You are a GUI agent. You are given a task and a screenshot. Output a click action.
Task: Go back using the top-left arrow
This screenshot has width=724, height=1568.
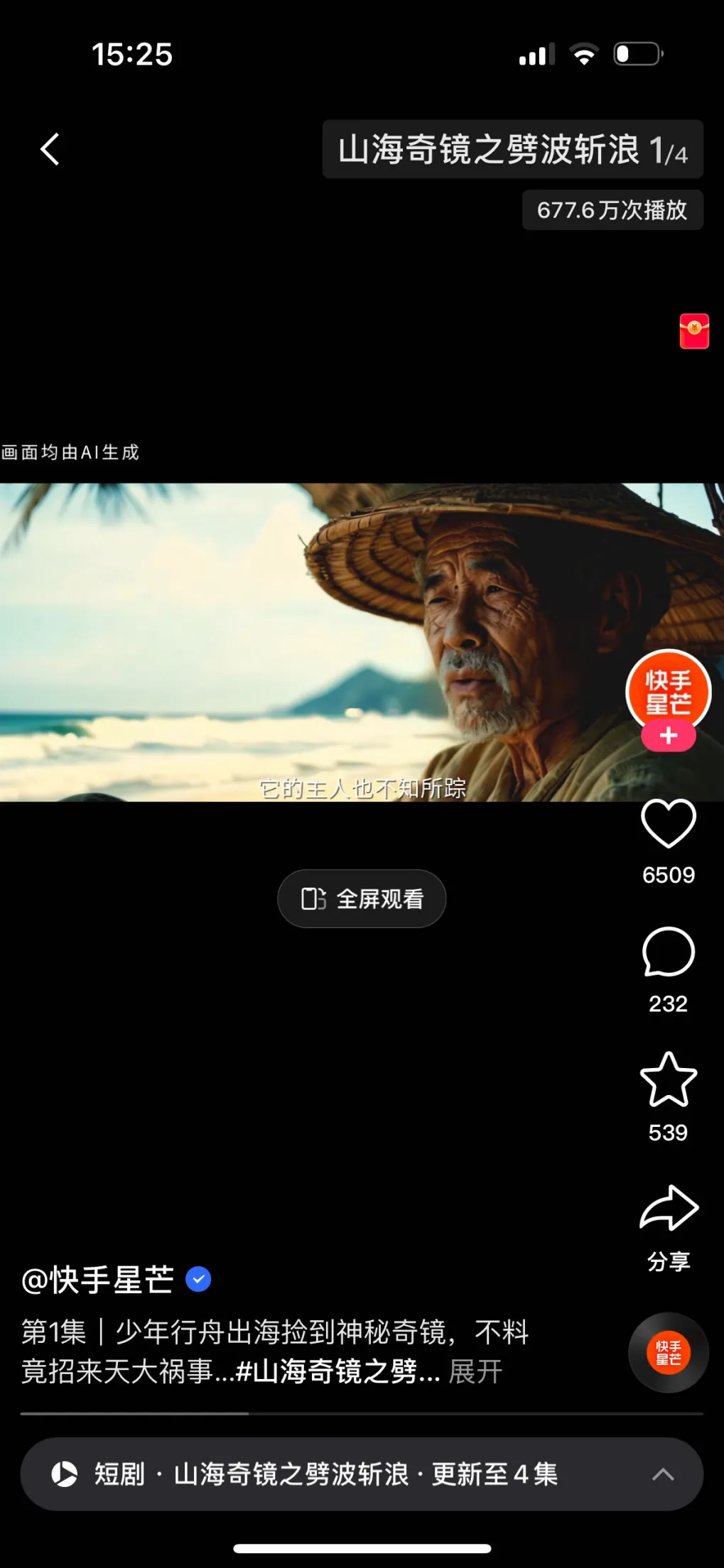coord(50,150)
